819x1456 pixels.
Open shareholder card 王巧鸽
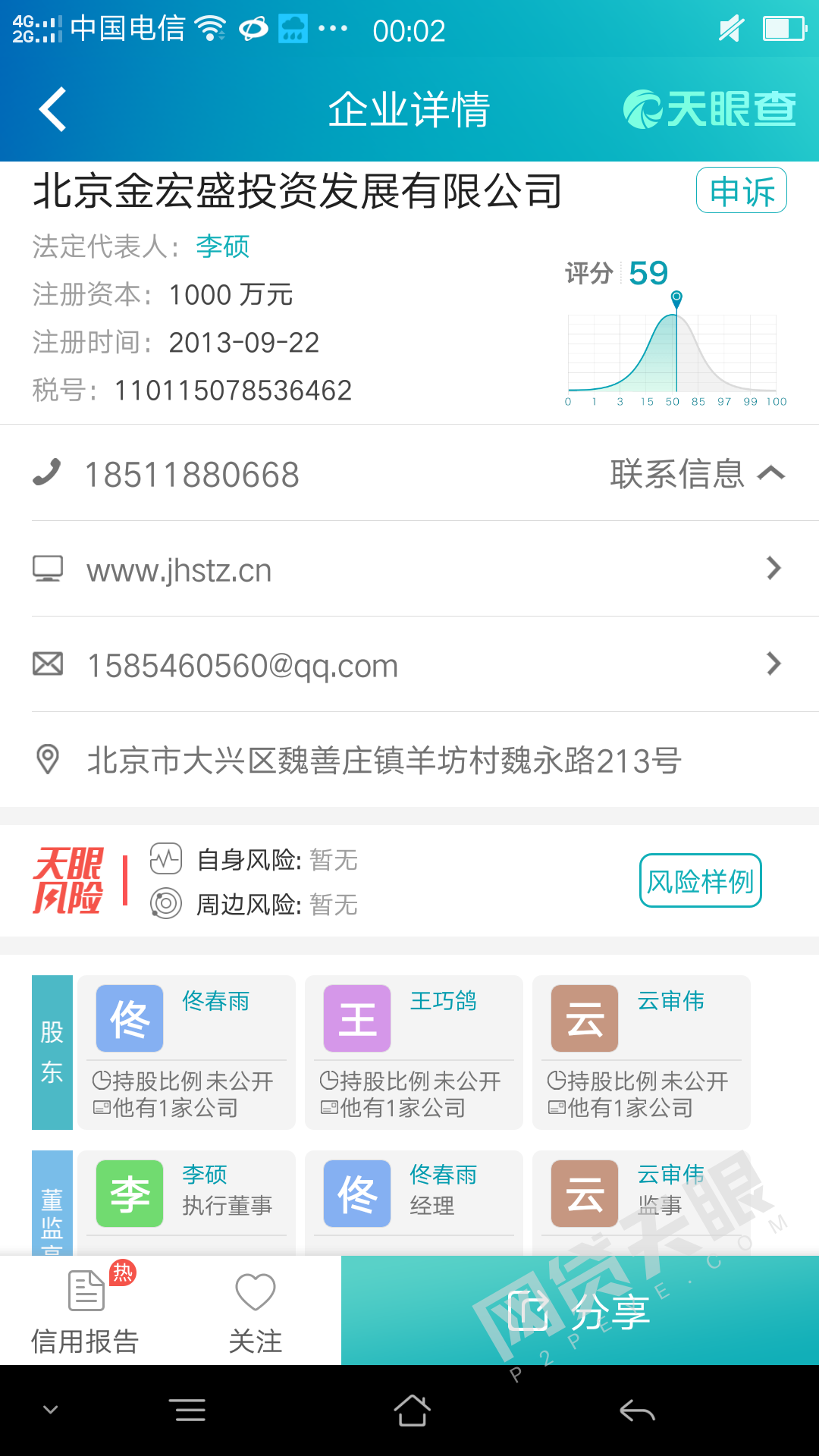[x=414, y=1053]
